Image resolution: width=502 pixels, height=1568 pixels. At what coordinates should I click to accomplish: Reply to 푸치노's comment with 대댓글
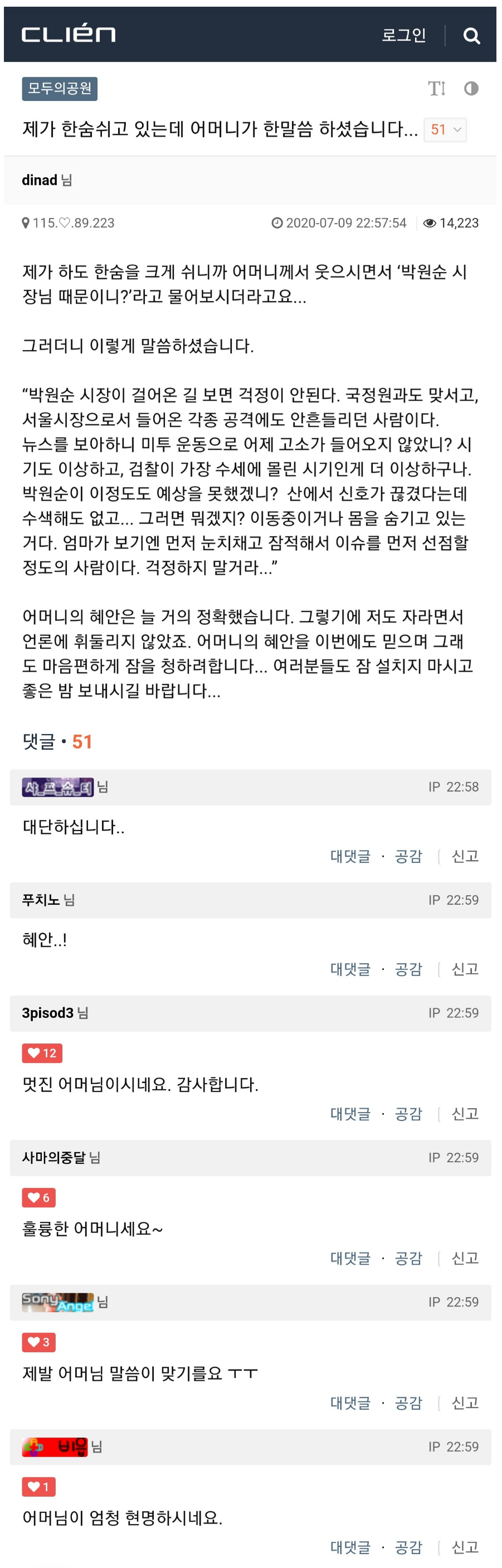click(x=350, y=969)
